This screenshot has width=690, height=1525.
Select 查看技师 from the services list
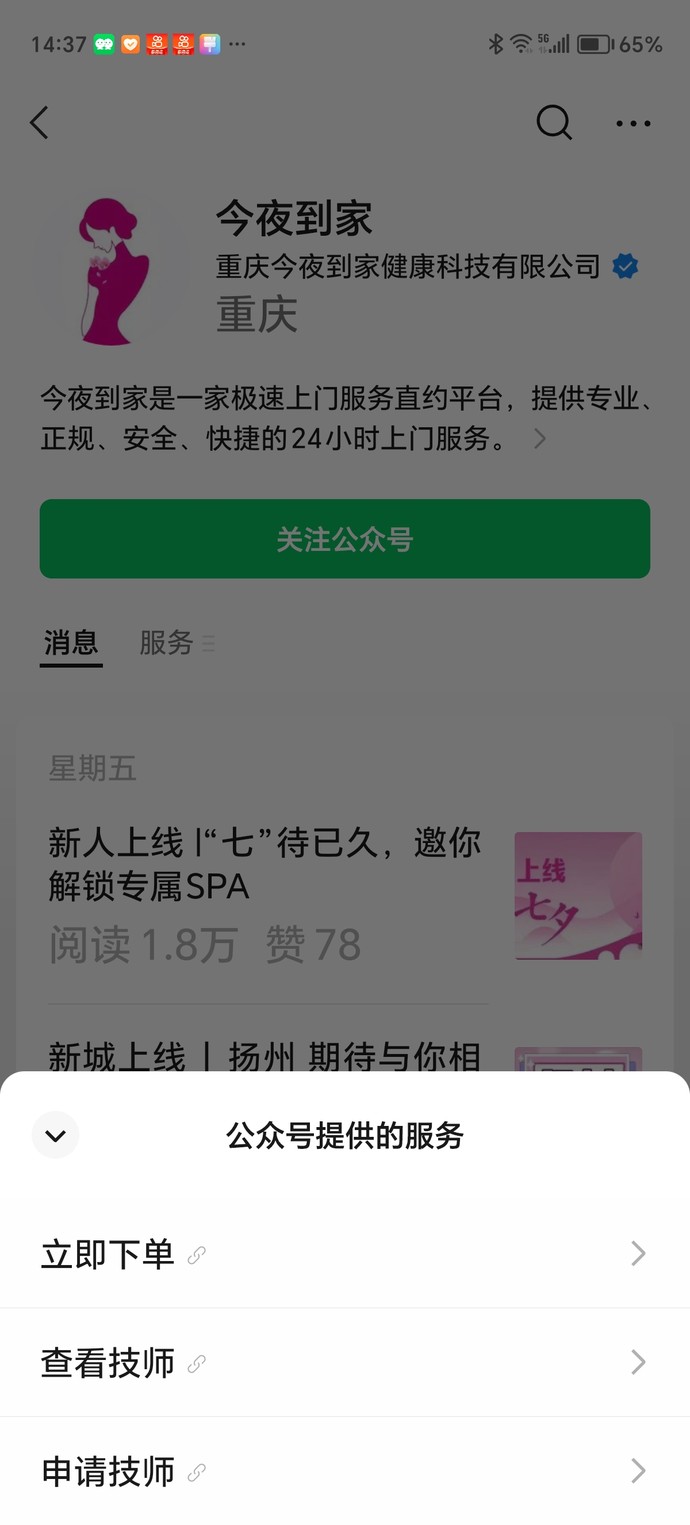tap(344, 1363)
